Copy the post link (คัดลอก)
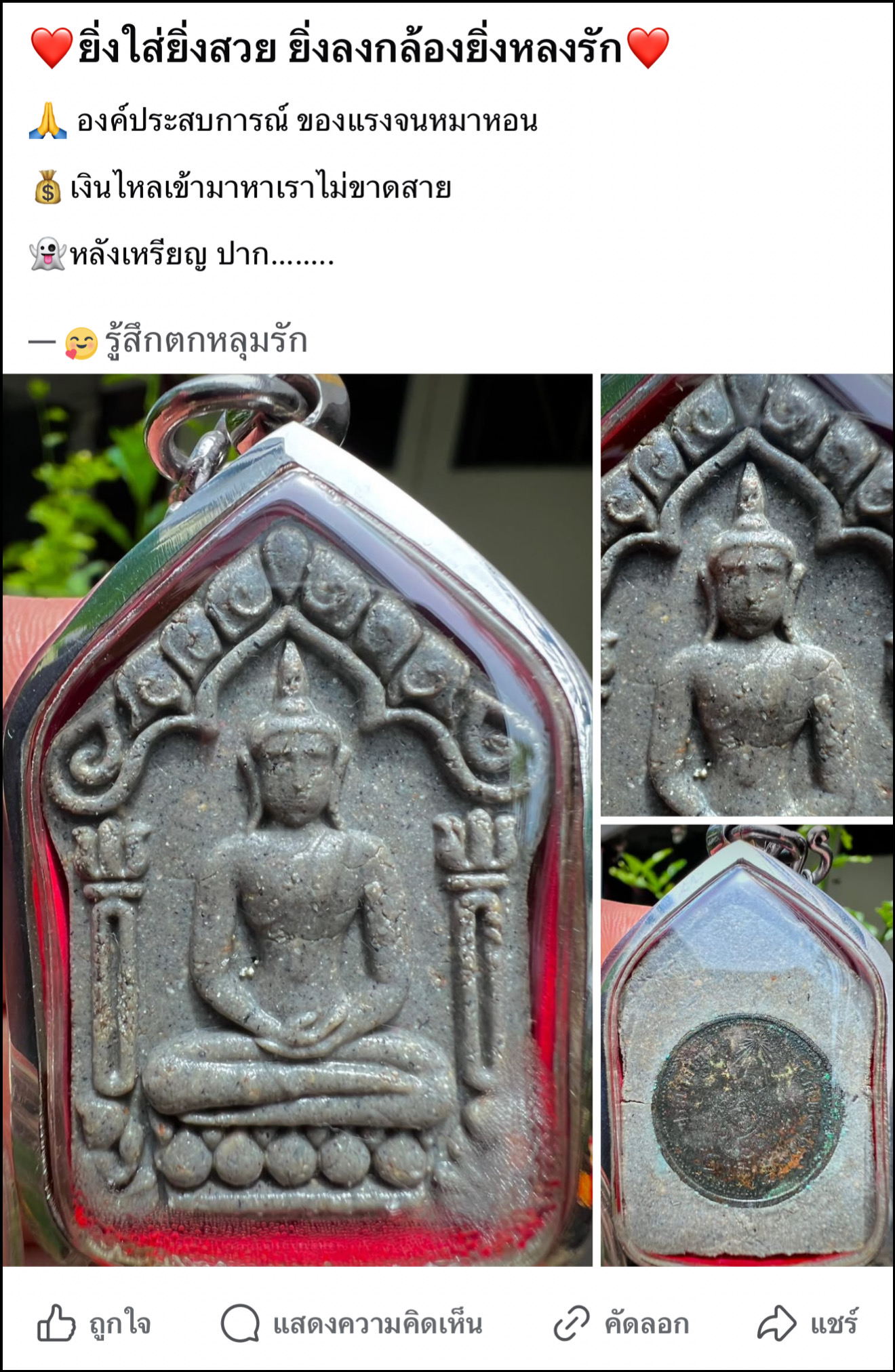895x1372 pixels. click(x=621, y=1323)
